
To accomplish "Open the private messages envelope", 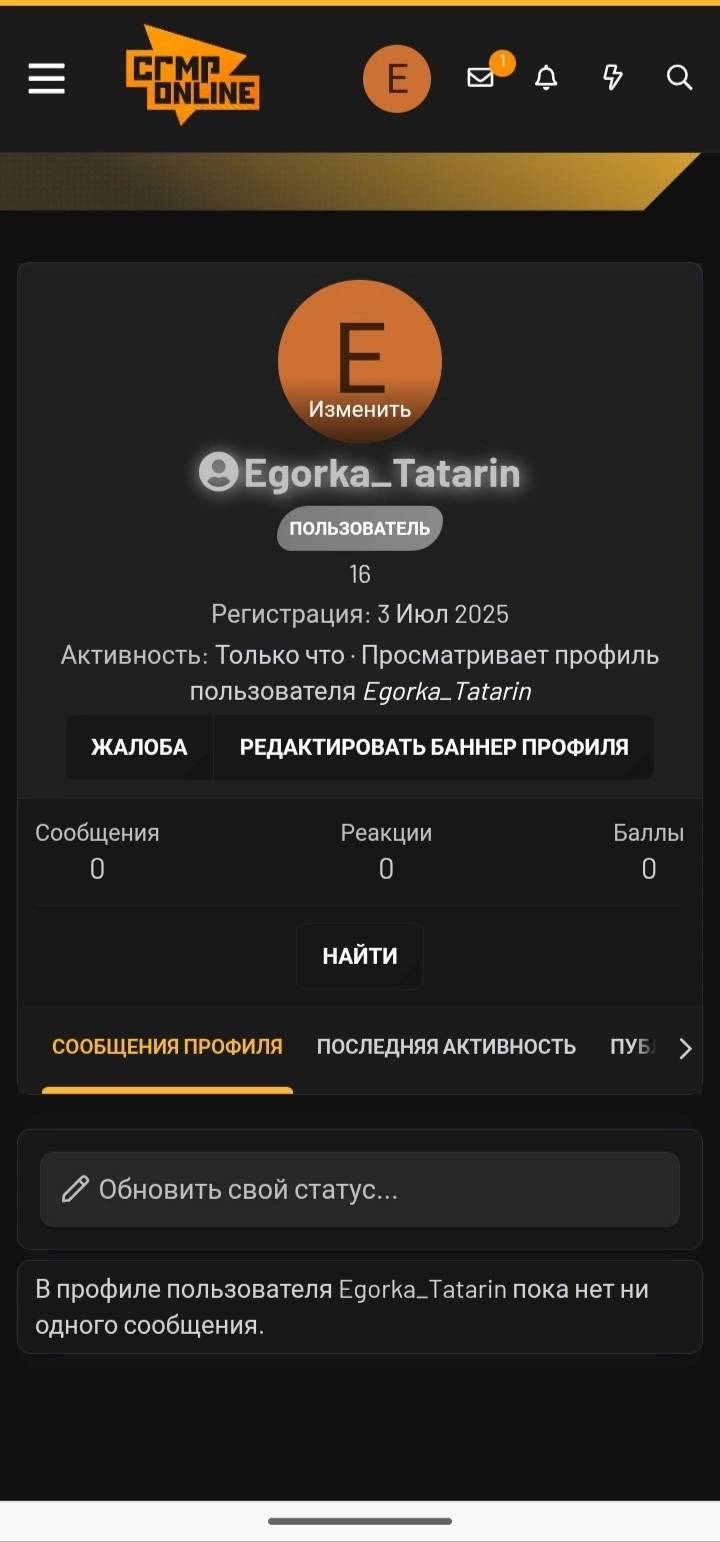I will [x=481, y=77].
